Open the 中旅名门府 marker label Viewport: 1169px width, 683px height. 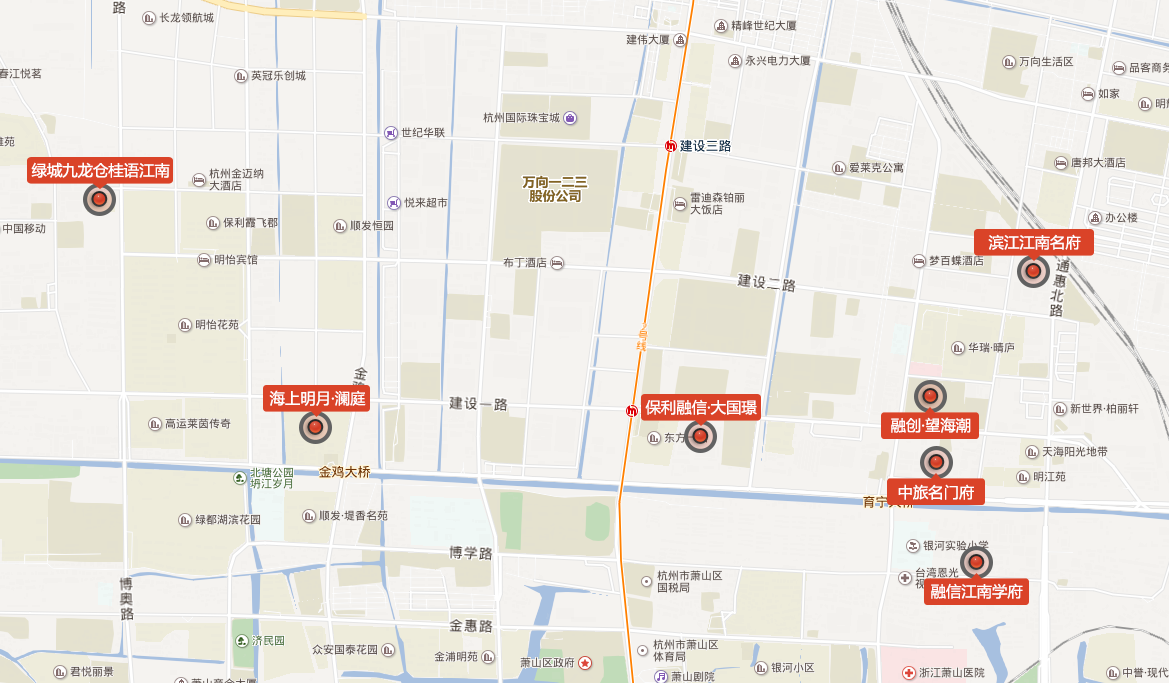936,492
